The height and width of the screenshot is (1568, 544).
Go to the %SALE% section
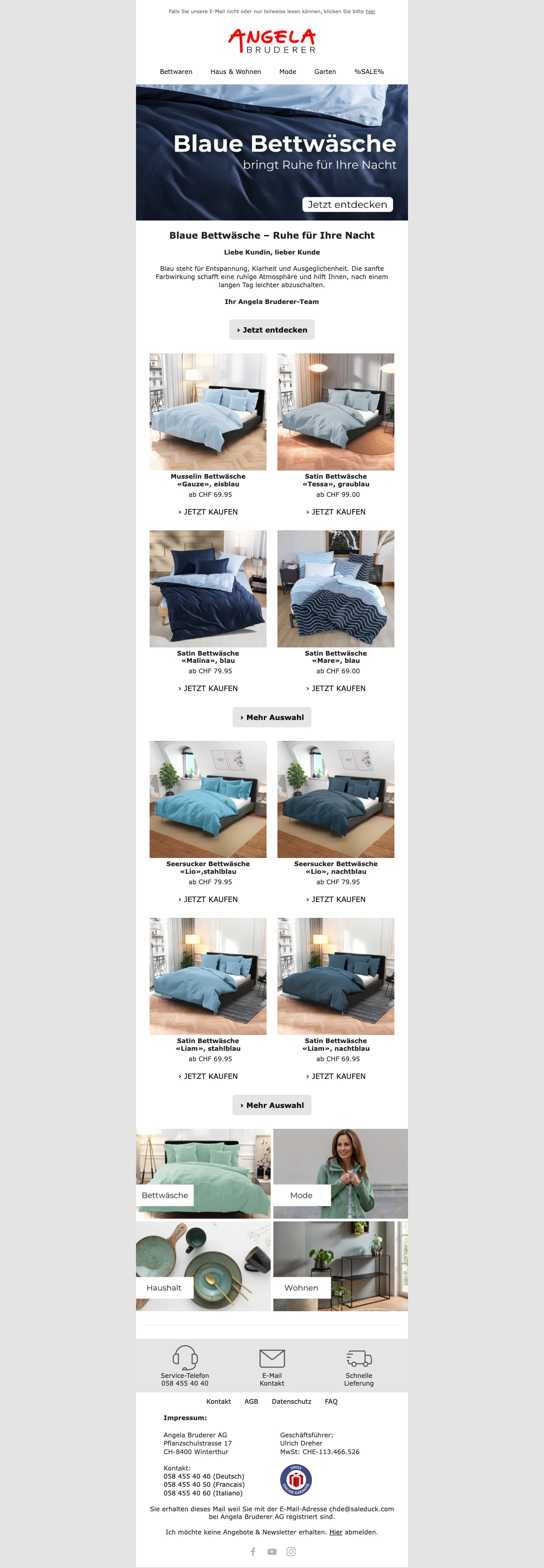coord(369,72)
